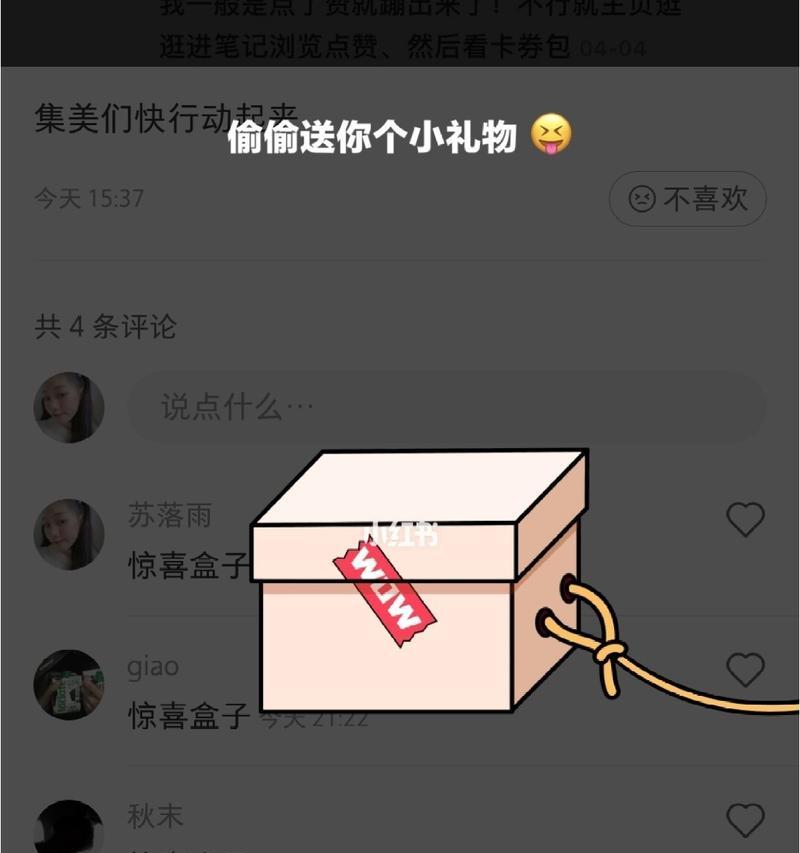
Task: Open 苏落雨's profile avatar
Action: [x=69, y=535]
